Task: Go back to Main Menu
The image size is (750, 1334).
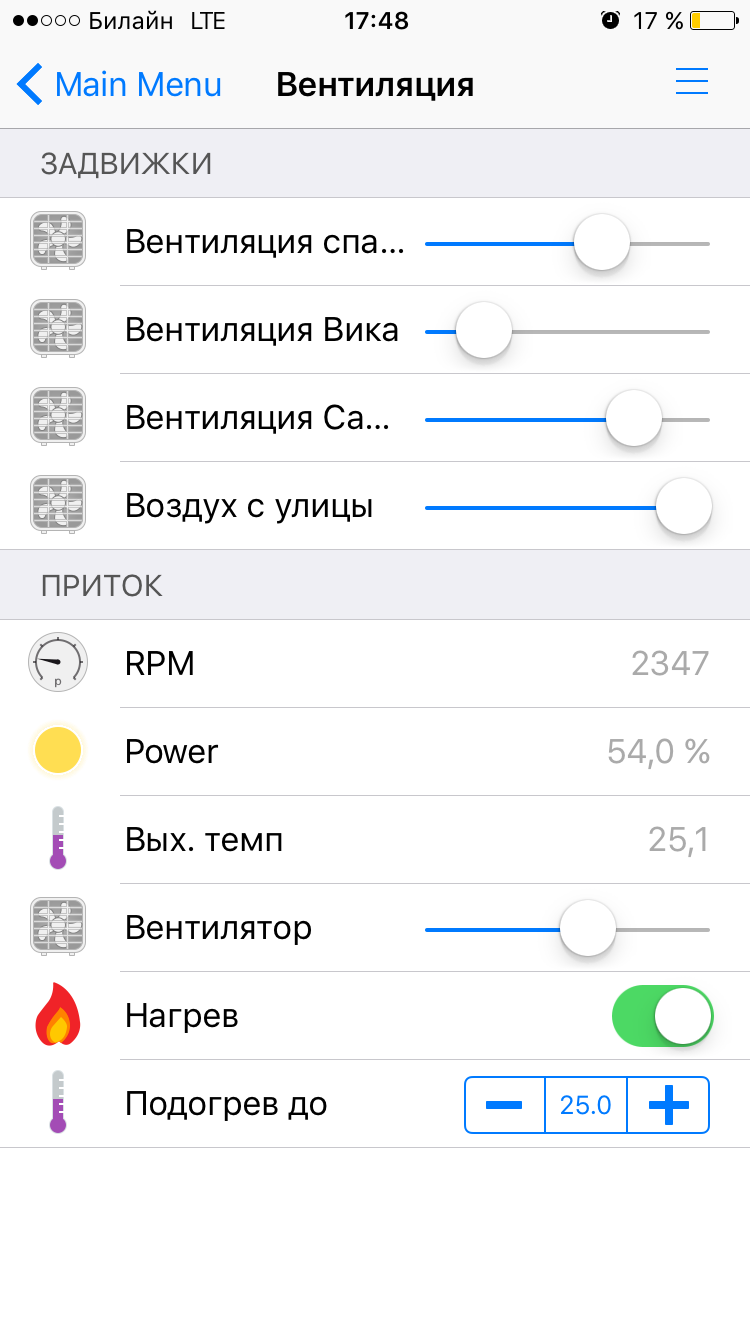Action: pyautogui.click(x=119, y=85)
